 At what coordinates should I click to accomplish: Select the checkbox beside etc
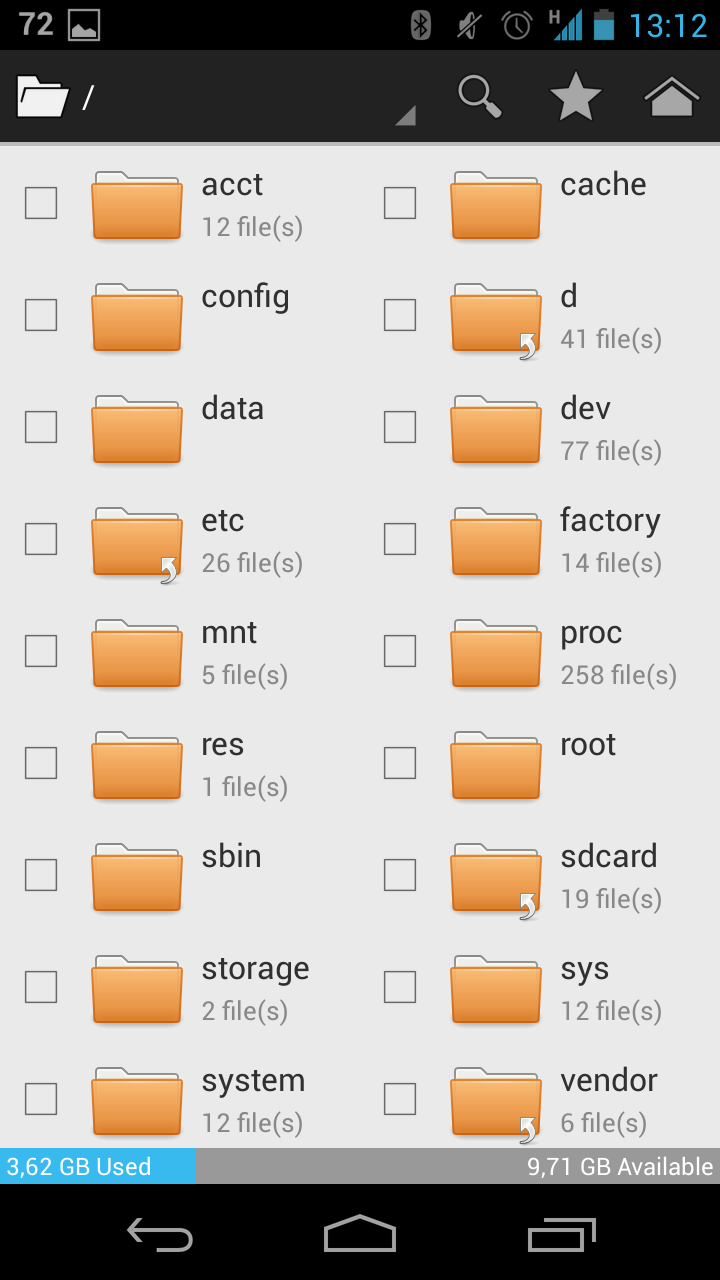(41, 539)
